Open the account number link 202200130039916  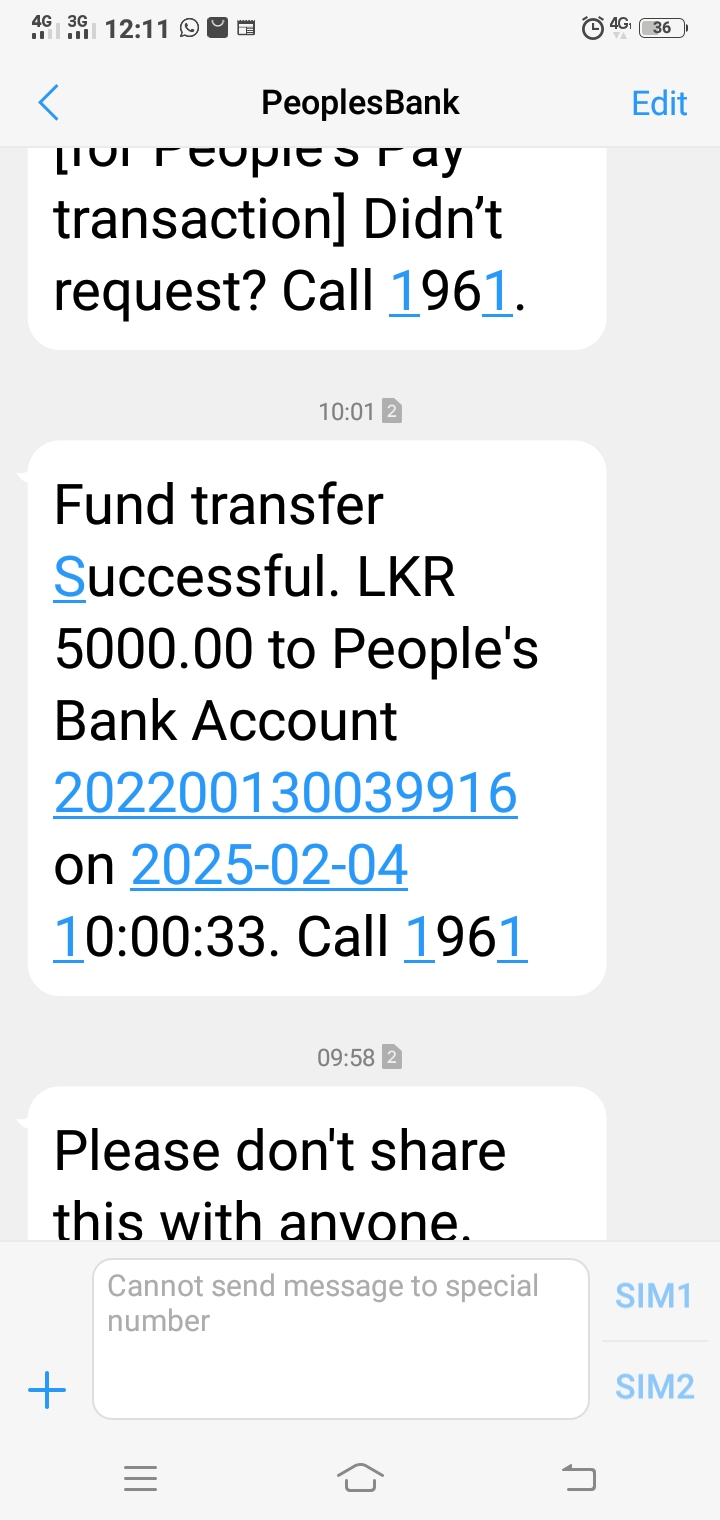pyautogui.click(x=285, y=794)
